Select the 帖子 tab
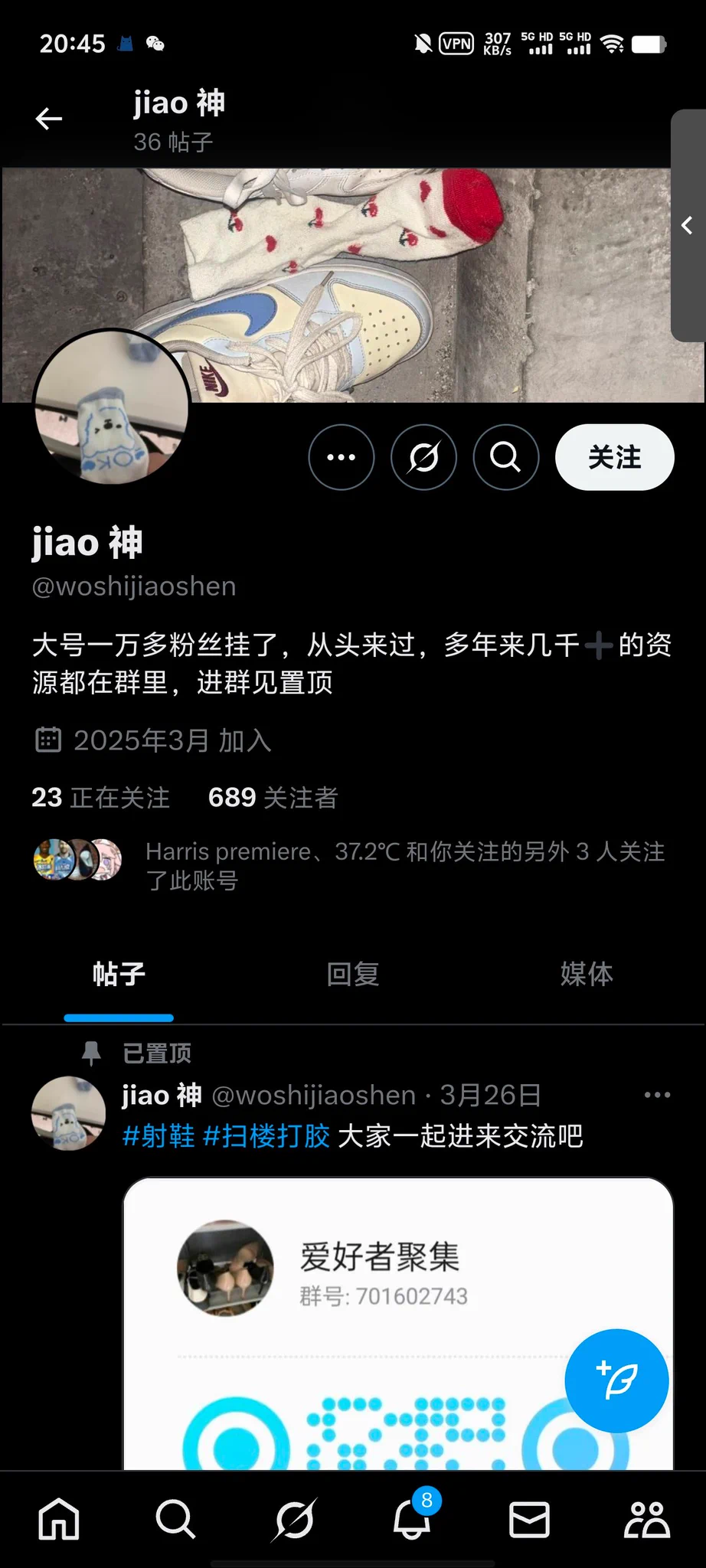The width and height of the screenshot is (706, 1568). click(x=119, y=974)
